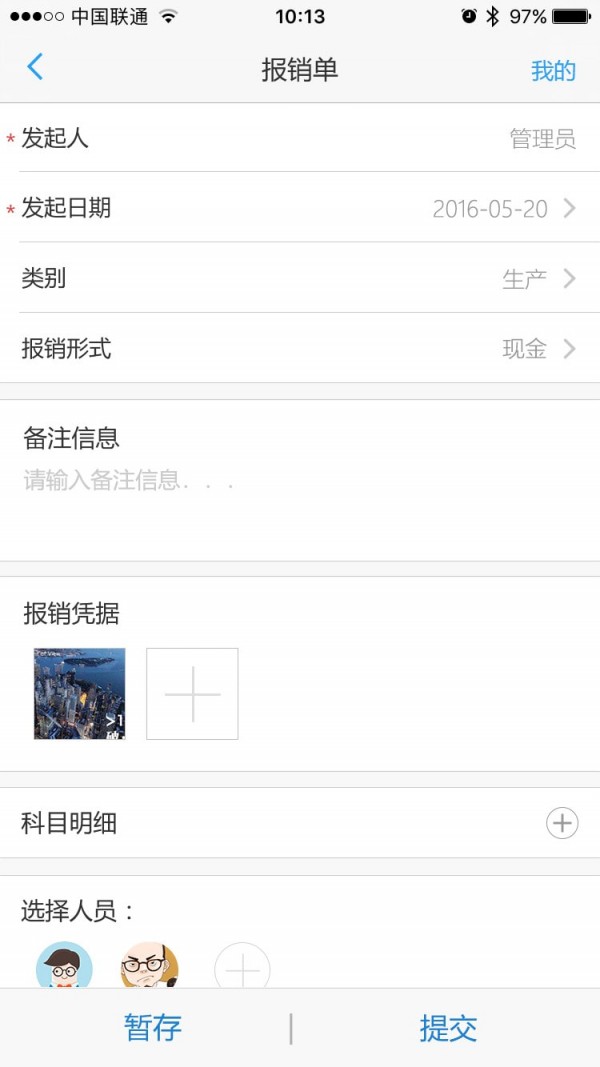
Task: Add a new 科目明细 item
Action: pos(562,823)
